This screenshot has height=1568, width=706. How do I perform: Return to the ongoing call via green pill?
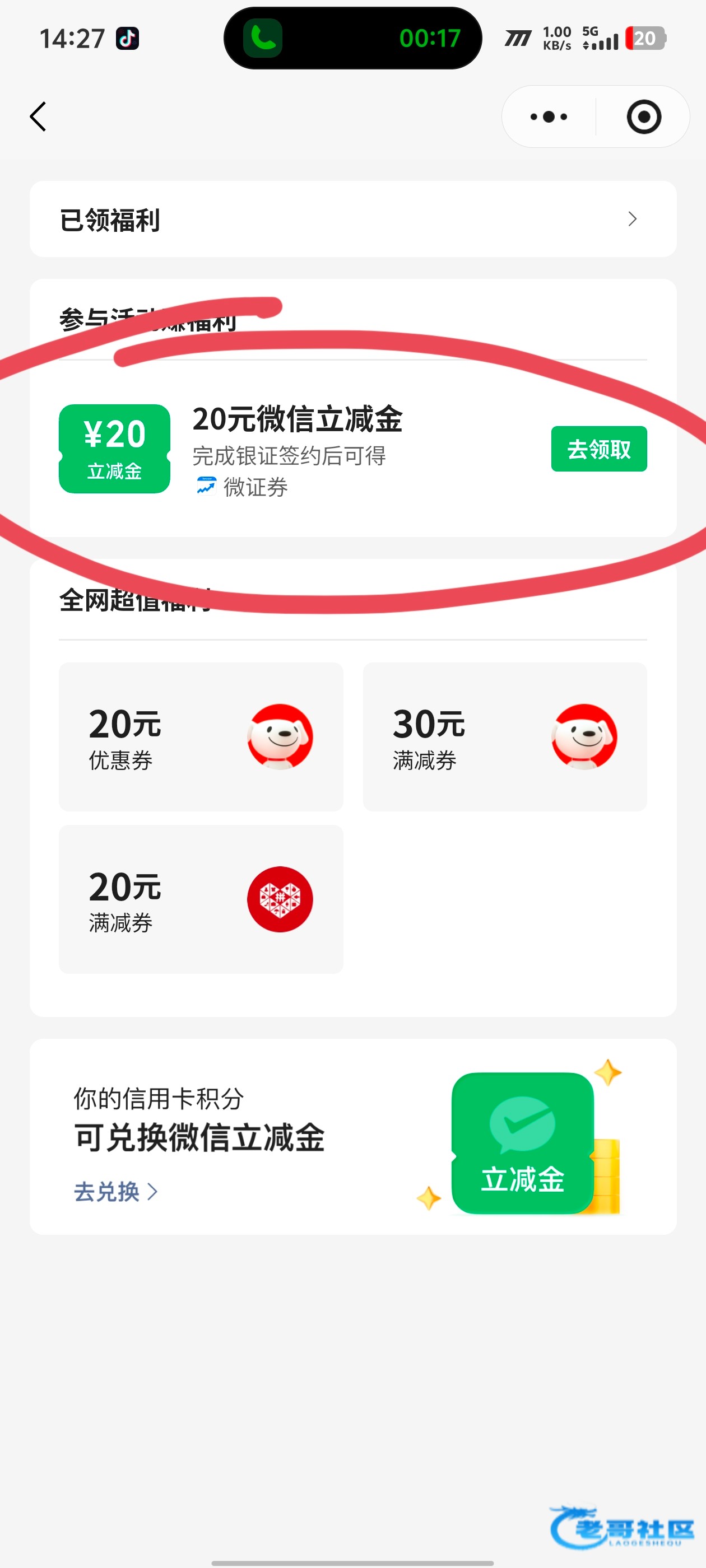pyautogui.click(x=352, y=38)
